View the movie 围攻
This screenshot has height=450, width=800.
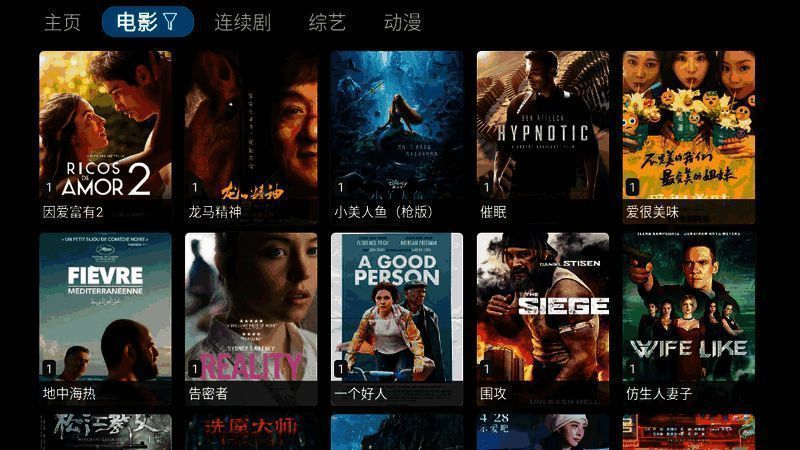click(x=543, y=318)
